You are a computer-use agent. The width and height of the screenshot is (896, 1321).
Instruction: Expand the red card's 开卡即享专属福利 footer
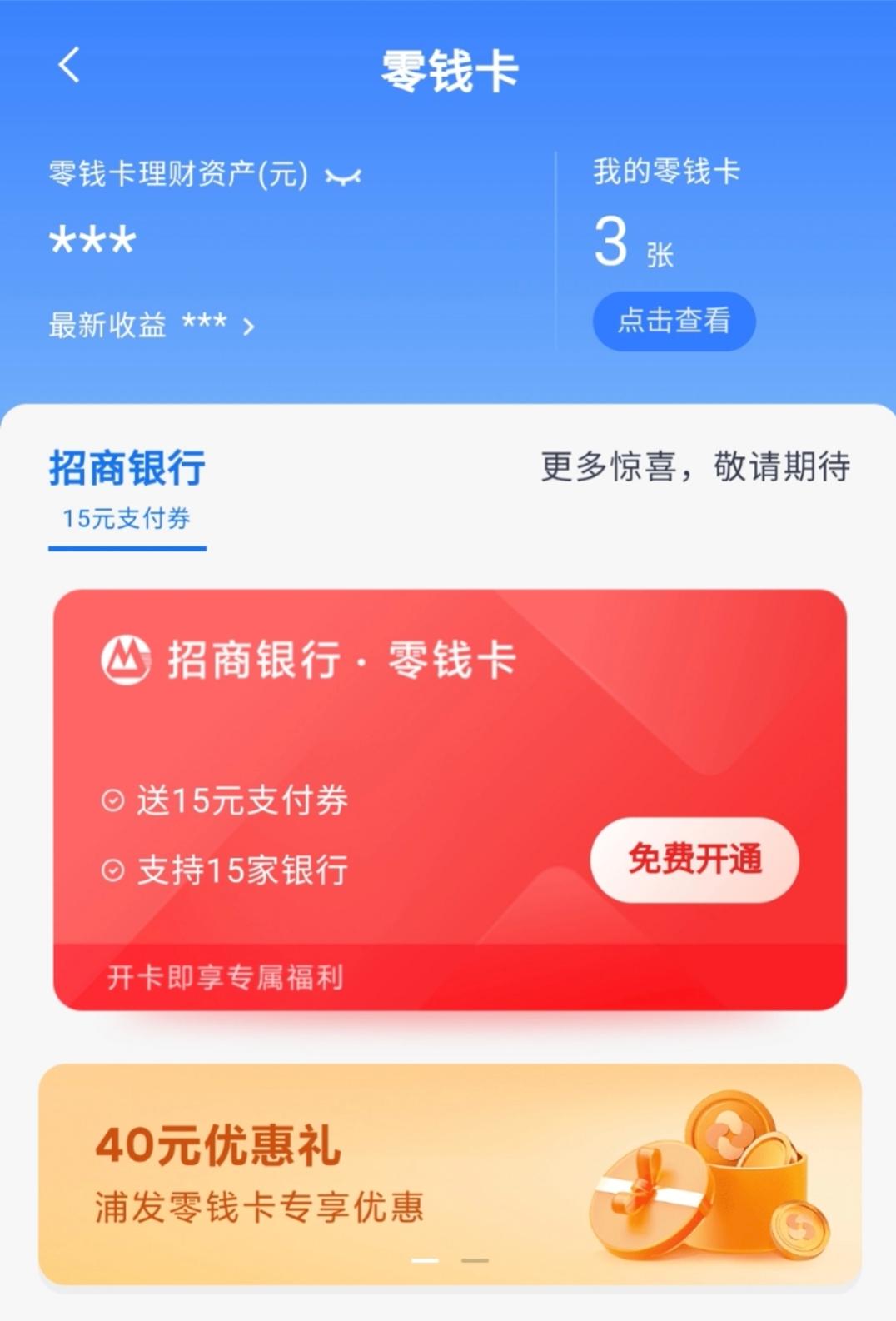(225, 979)
